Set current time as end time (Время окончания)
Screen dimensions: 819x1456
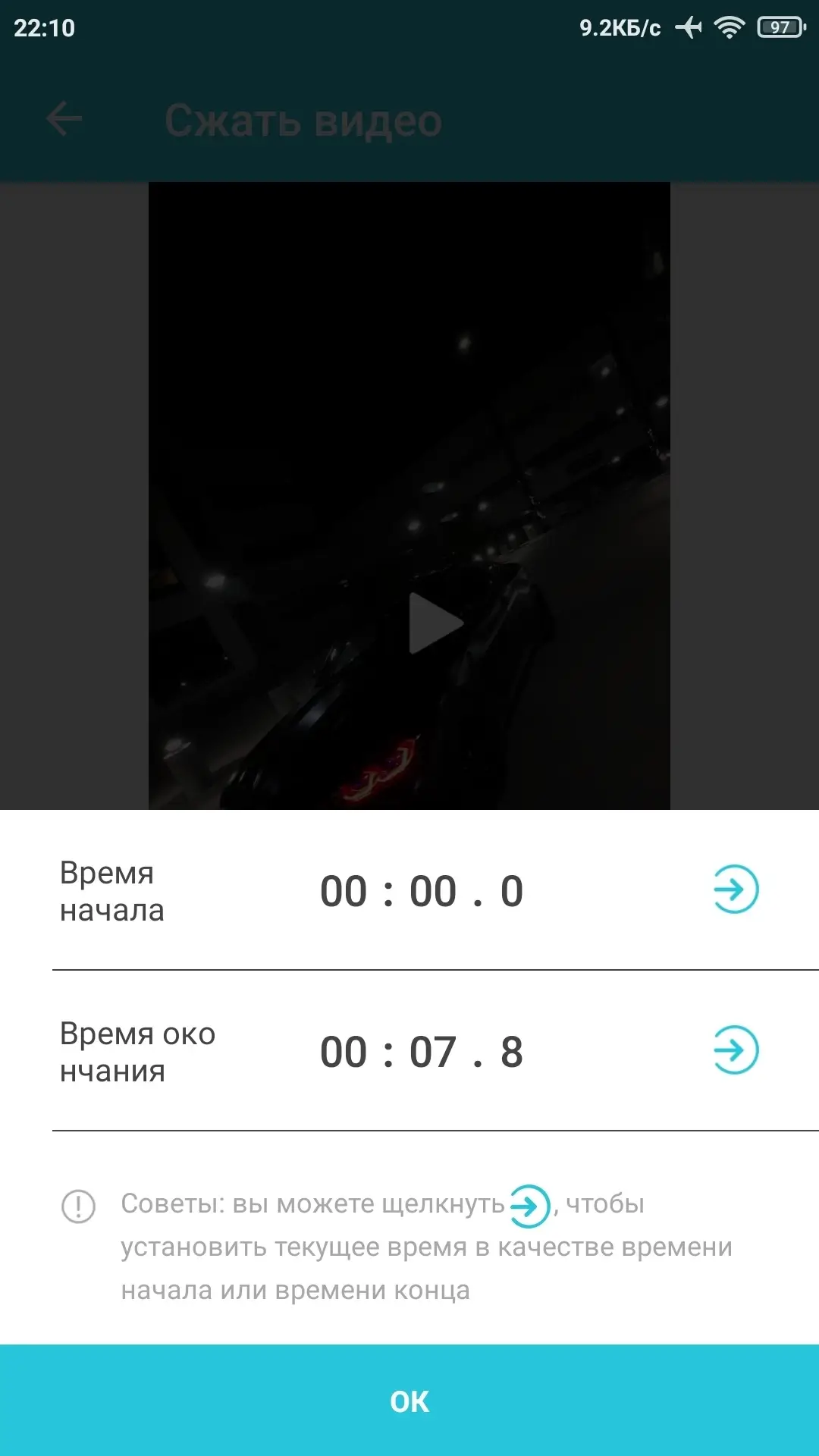tap(735, 1050)
